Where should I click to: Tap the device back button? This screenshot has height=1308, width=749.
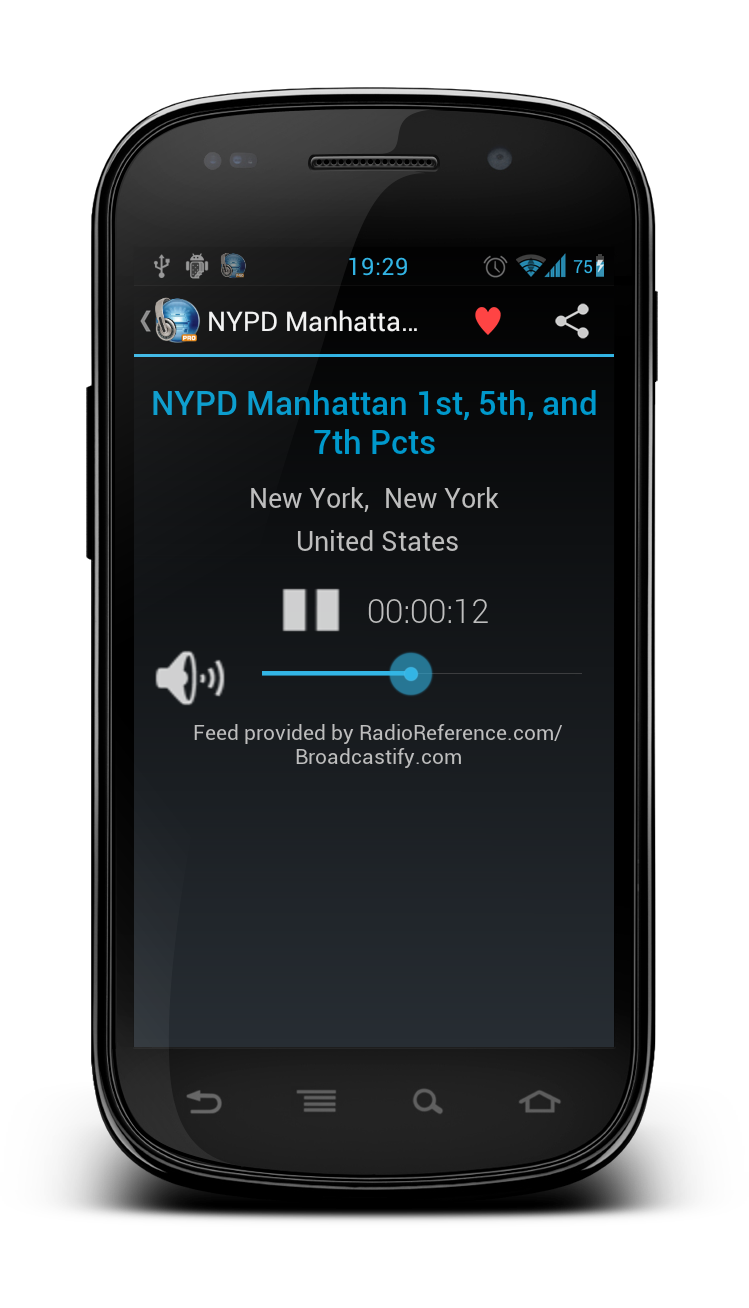pos(204,1102)
